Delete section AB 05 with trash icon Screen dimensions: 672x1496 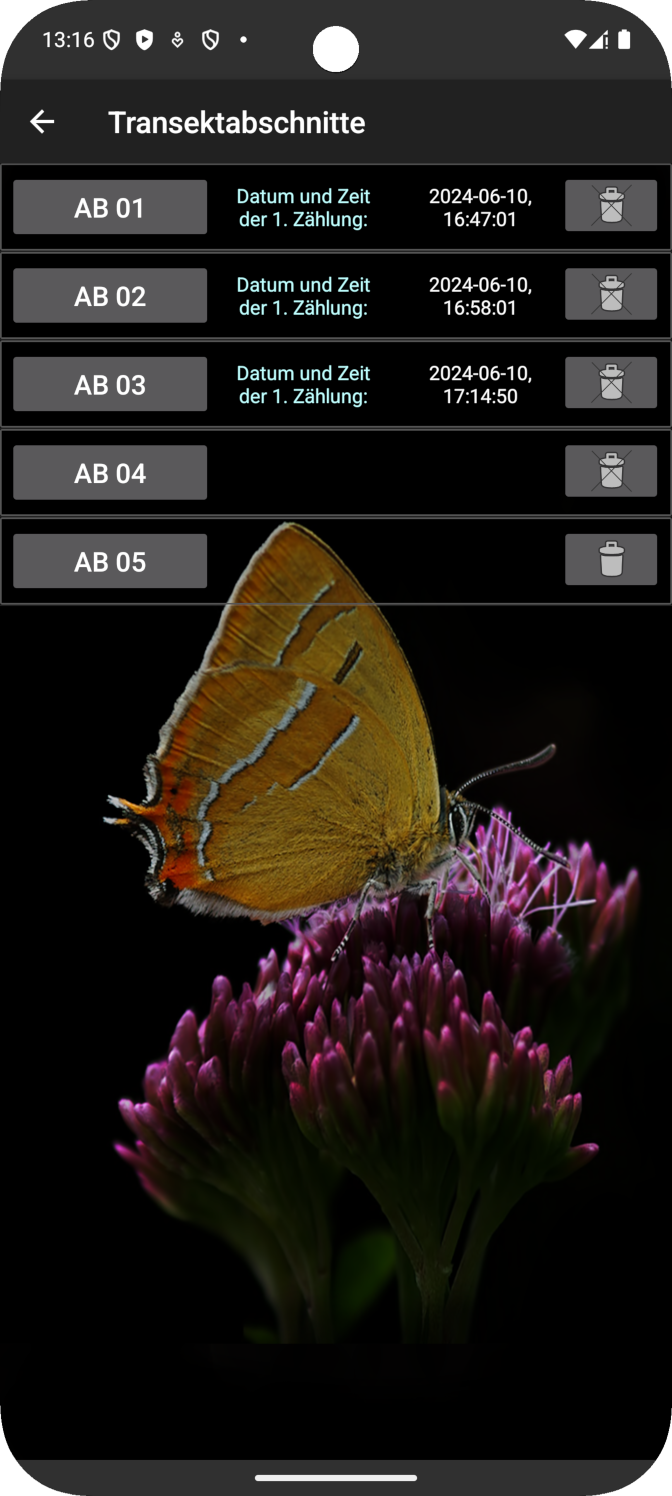coord(611,560)
